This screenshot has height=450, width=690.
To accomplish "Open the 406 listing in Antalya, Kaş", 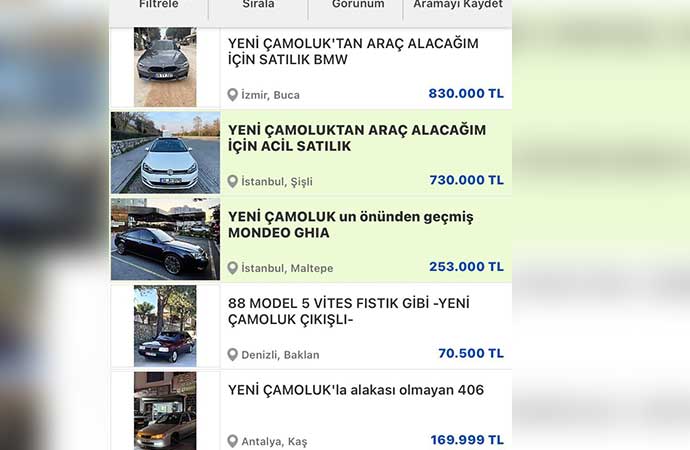I will [x=356, y=390].
